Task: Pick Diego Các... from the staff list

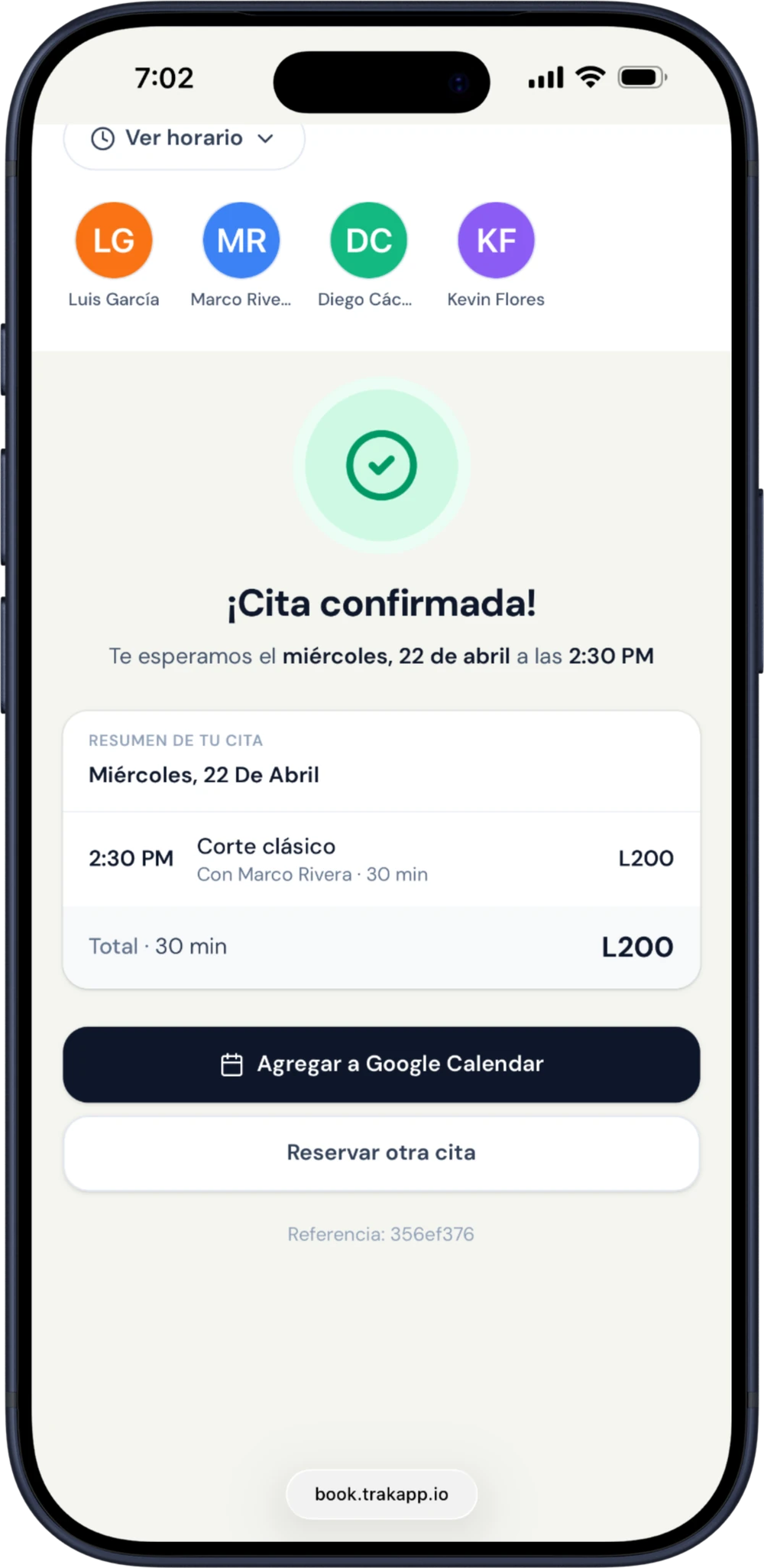Action: point(368,241)
